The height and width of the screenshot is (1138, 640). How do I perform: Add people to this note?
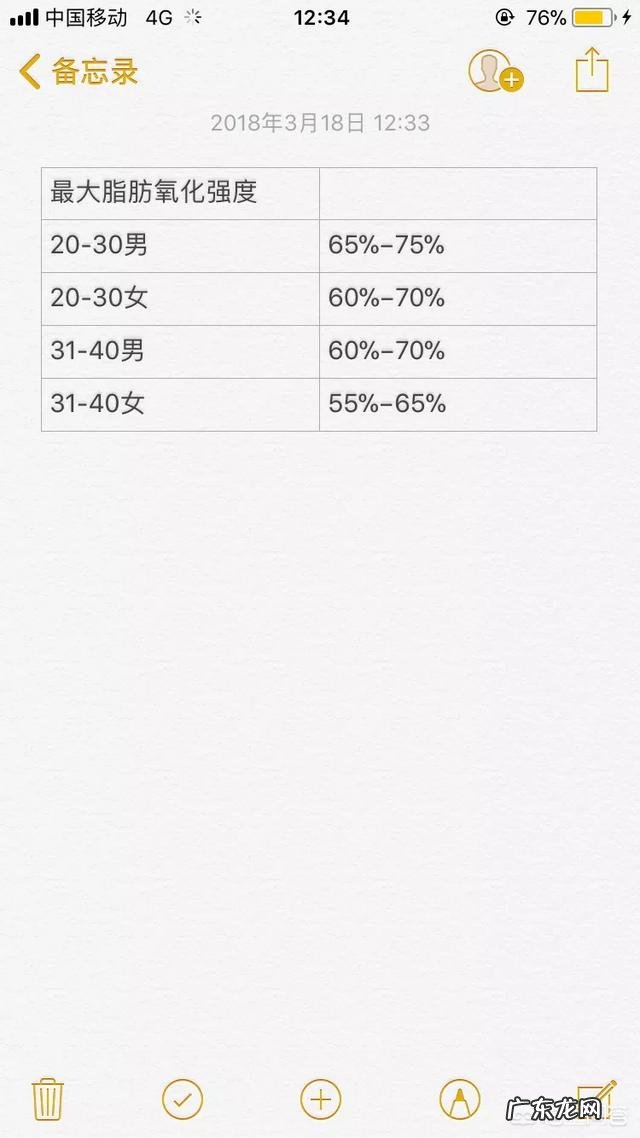495,71
